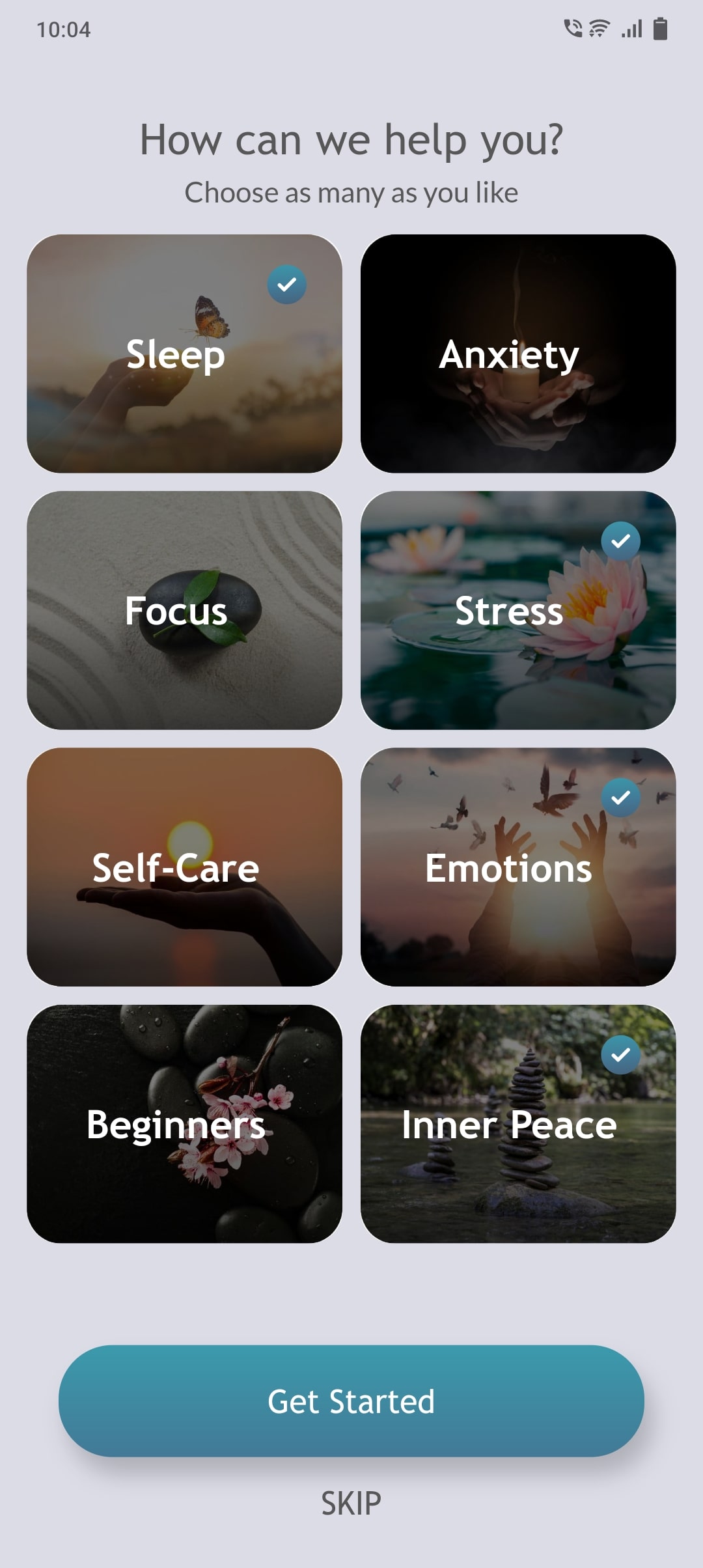Select the Beginners card
The height and width of the screenshot is (1568, 703).
pos(184,1123)
